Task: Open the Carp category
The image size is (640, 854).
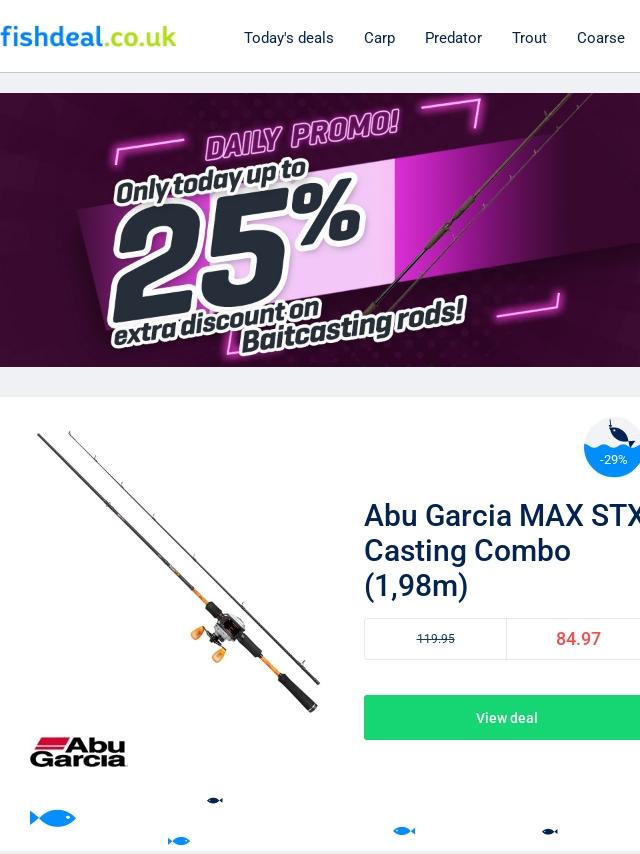Action: 379,38
